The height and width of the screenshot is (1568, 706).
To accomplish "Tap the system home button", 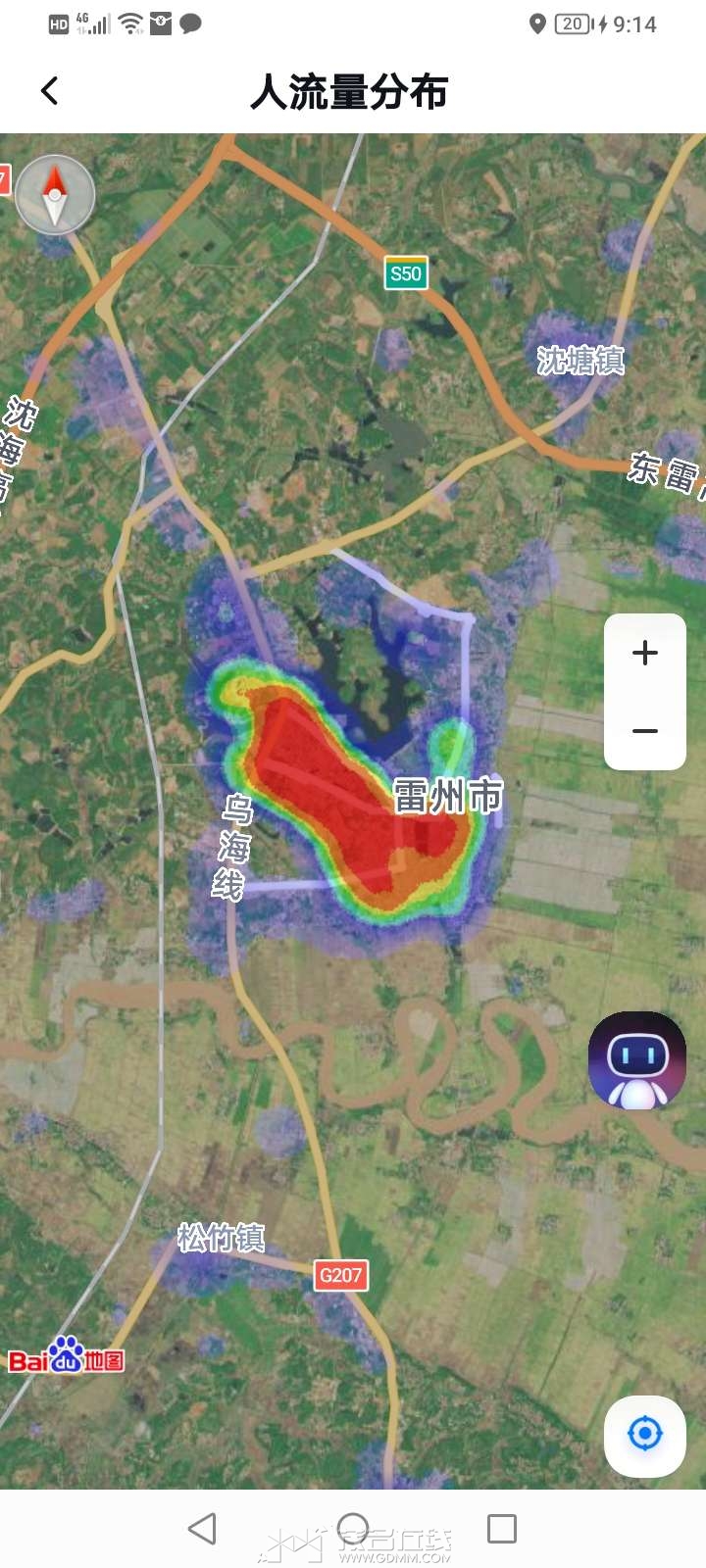I will pos(353,1529).
